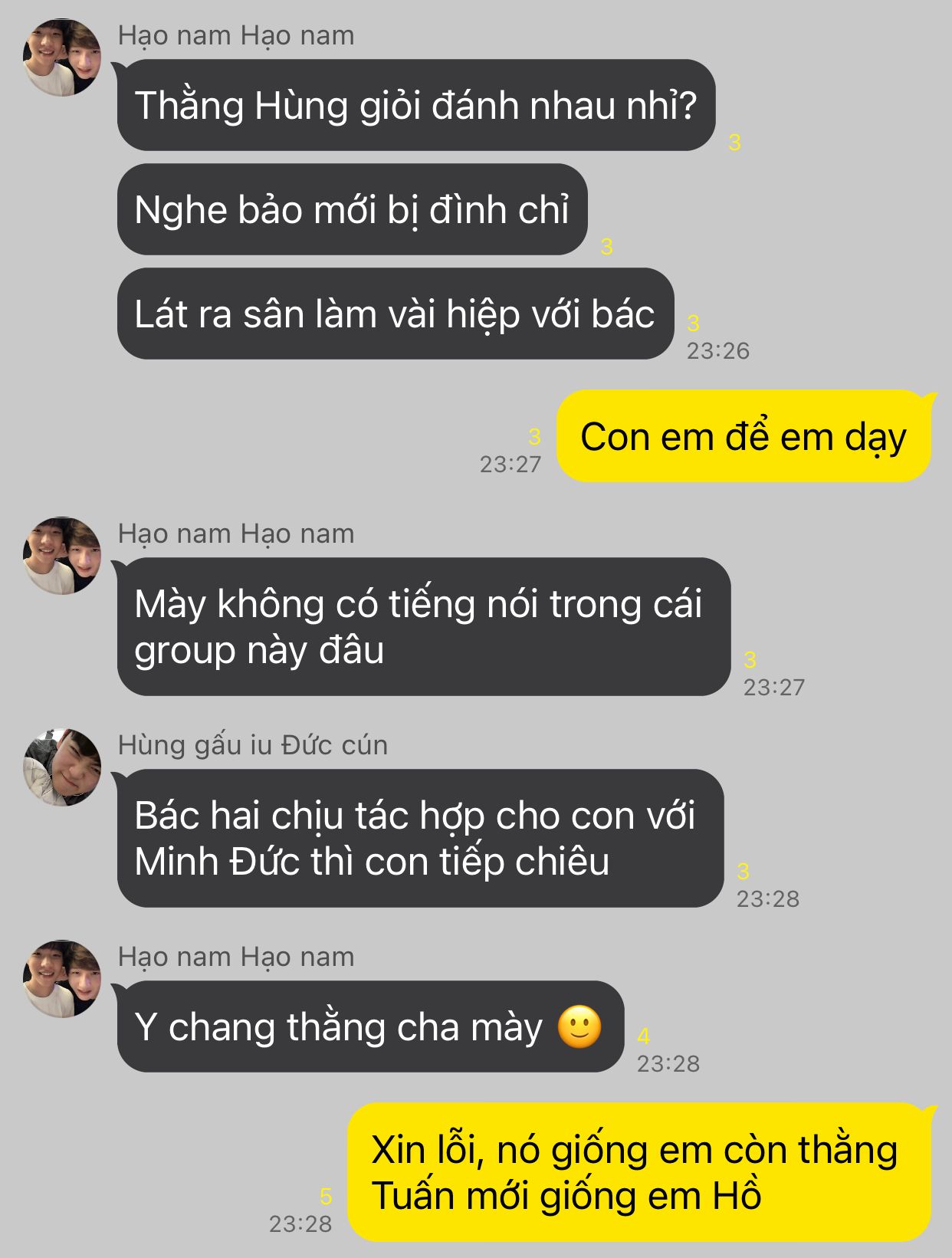952x1258 pixels.
Task: Open Hạo nam's avatar beside "Y chang thằng" message
Action: (62, 979)
